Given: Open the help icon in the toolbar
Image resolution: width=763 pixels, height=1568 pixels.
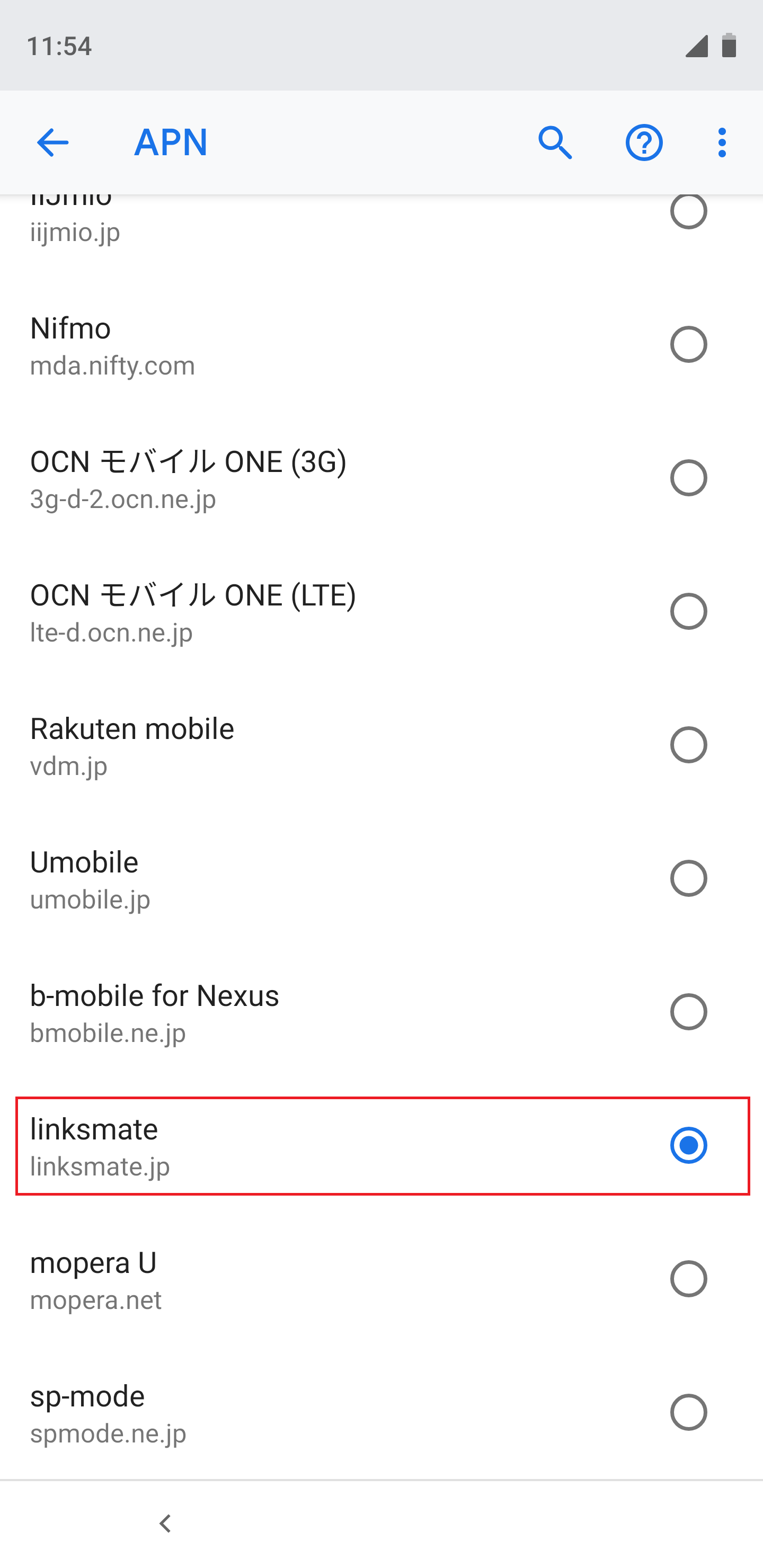Looking at the screenshot, I should pos(644,142).
